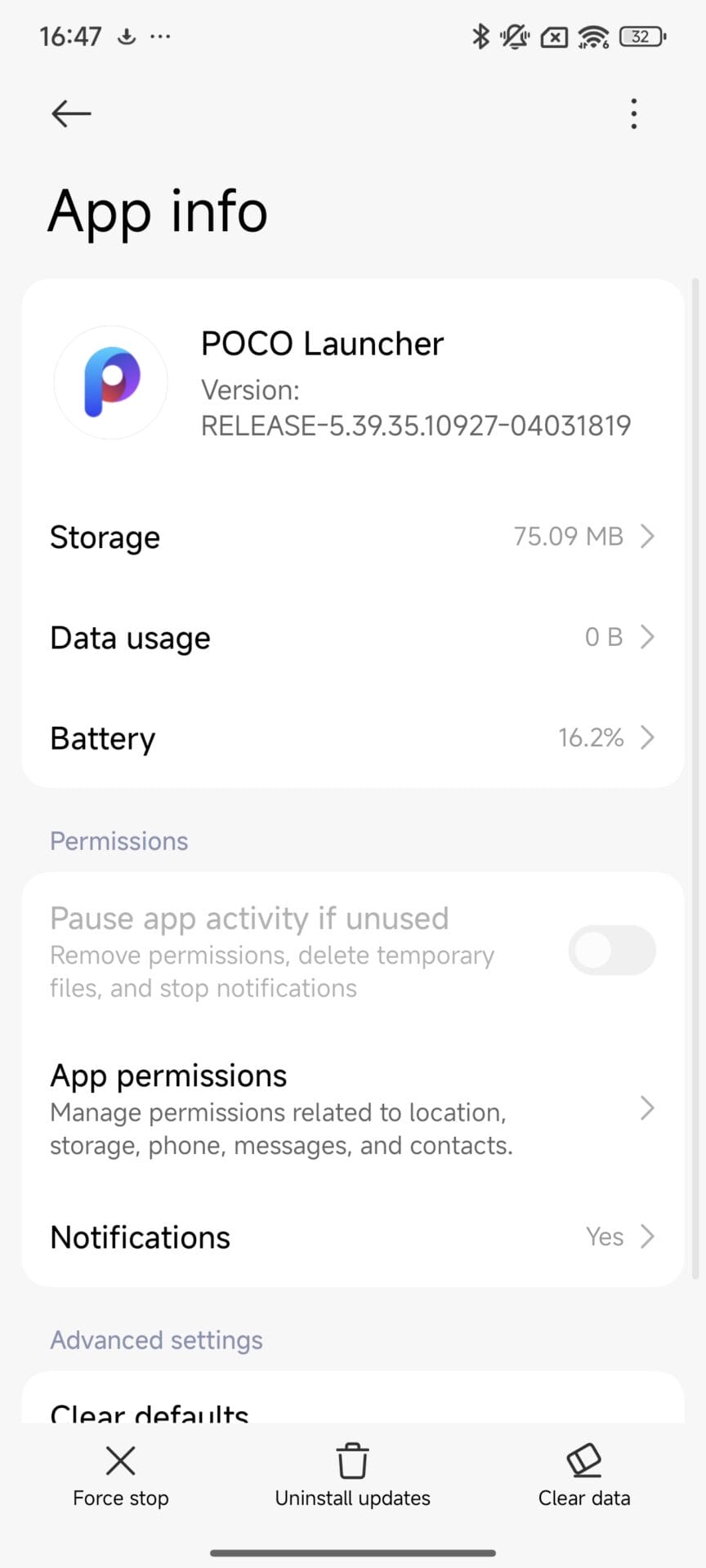
Task: Tap Uninstall updates button
Action: click(352, 1475)
